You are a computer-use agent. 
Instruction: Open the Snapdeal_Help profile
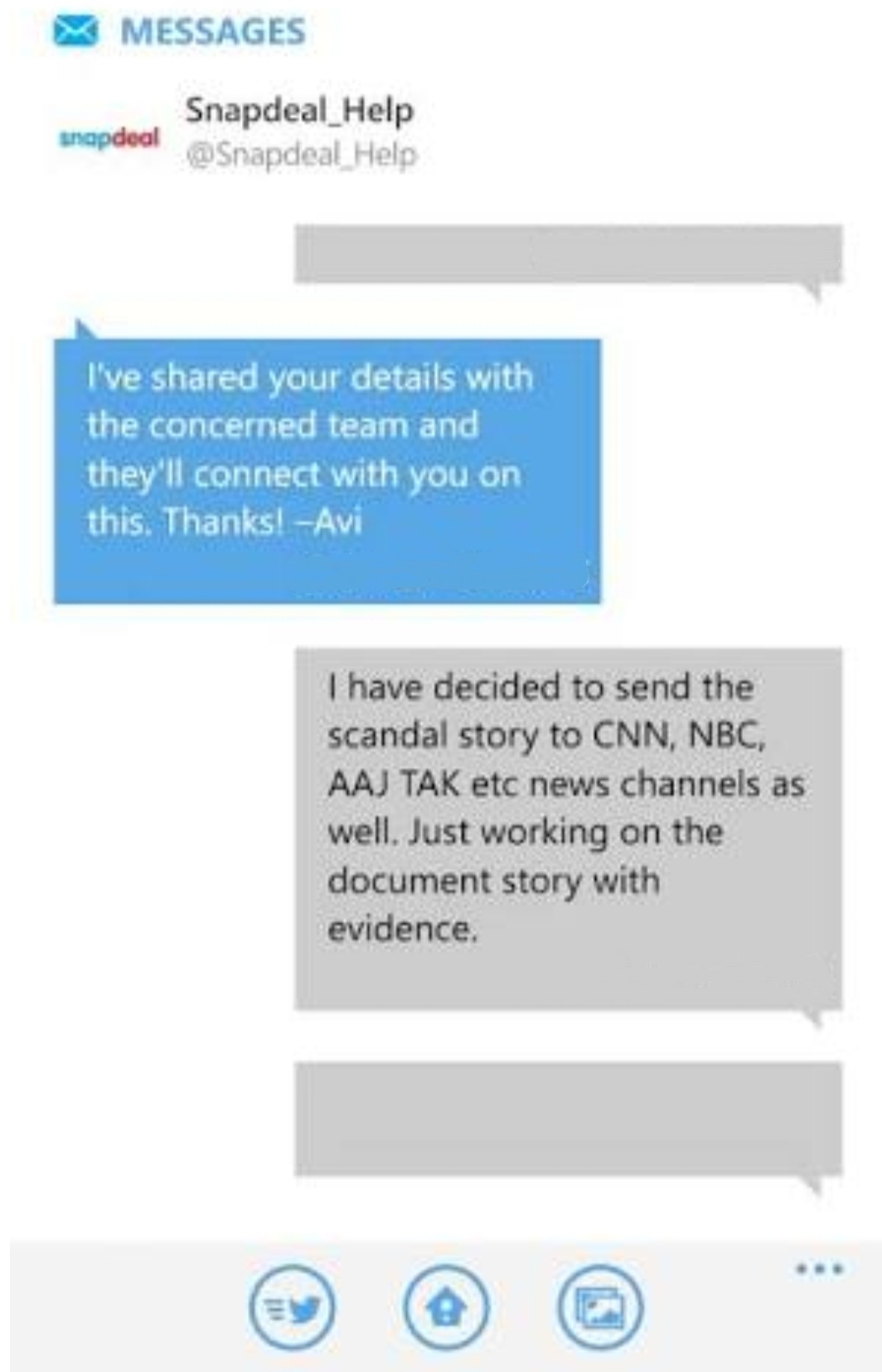point(298,110)
